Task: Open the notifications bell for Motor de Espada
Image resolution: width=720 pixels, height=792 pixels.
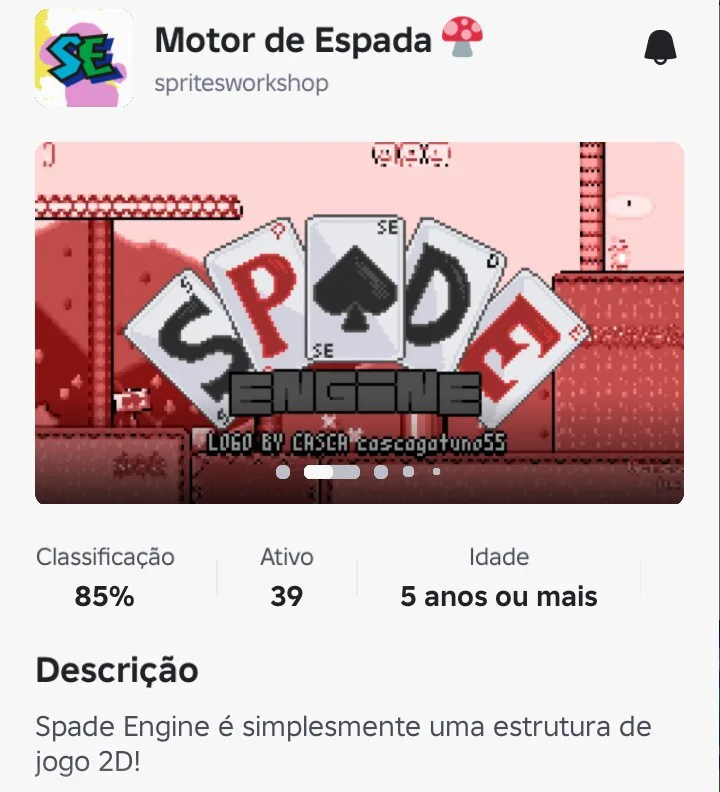Action: coord(660,46)
